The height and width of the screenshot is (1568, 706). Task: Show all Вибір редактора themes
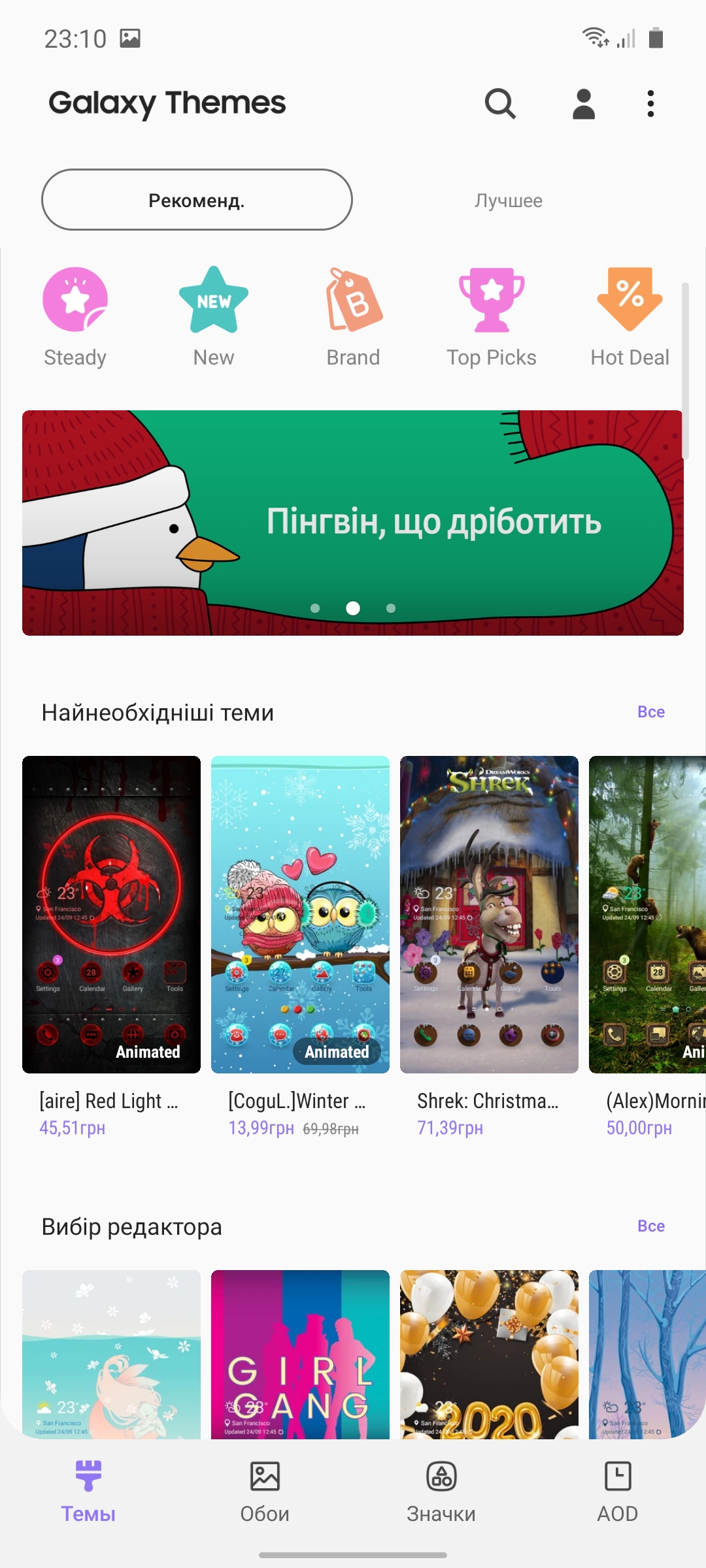coord(650,1226)
